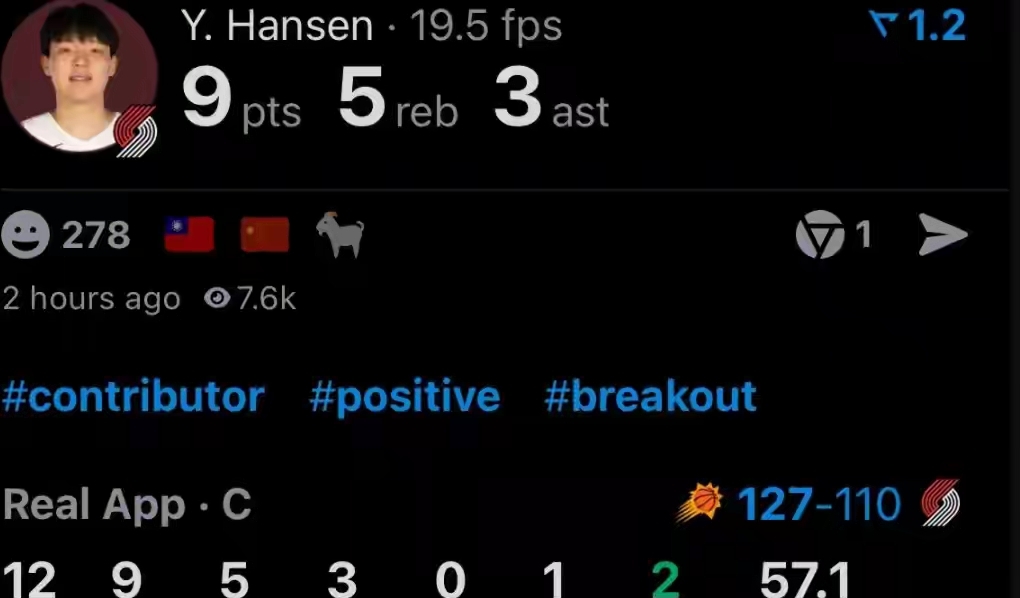Open the #breakout hashtag
1020x598 pixels.
coord(650,397)
